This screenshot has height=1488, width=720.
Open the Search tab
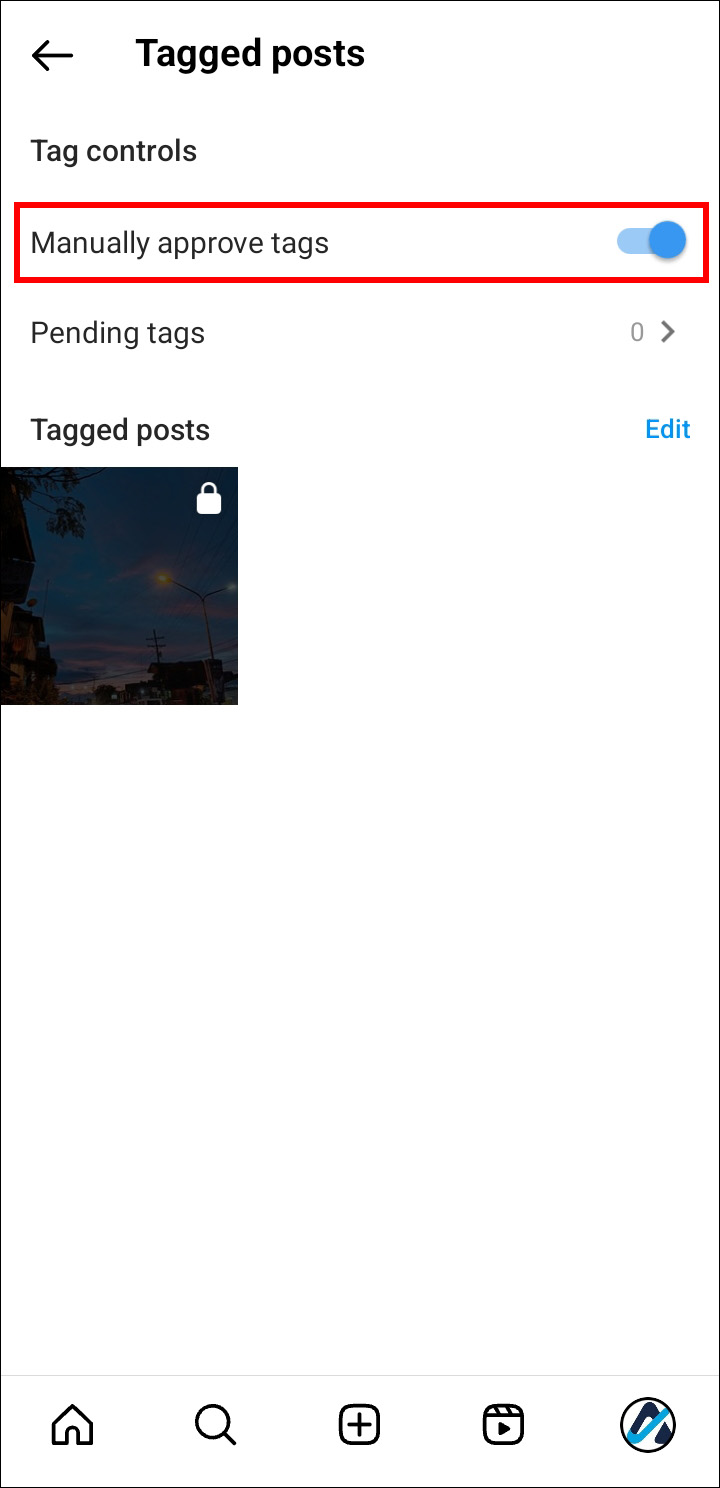[x=215, y=1424]
